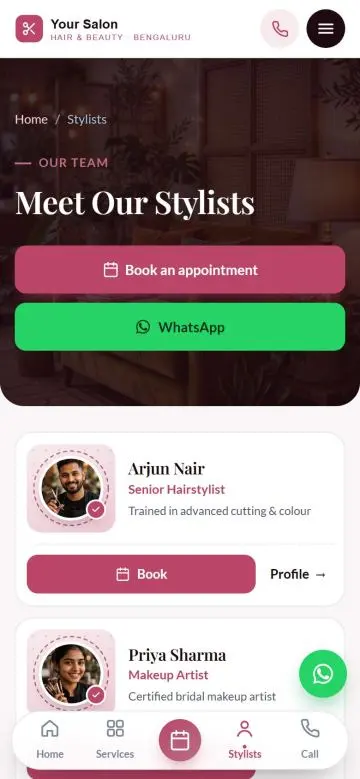Image resolution: width=360 pixels, height=779 pixels.
Task: Tap the center calendar booking button
Action: click(x=180, y=740)
